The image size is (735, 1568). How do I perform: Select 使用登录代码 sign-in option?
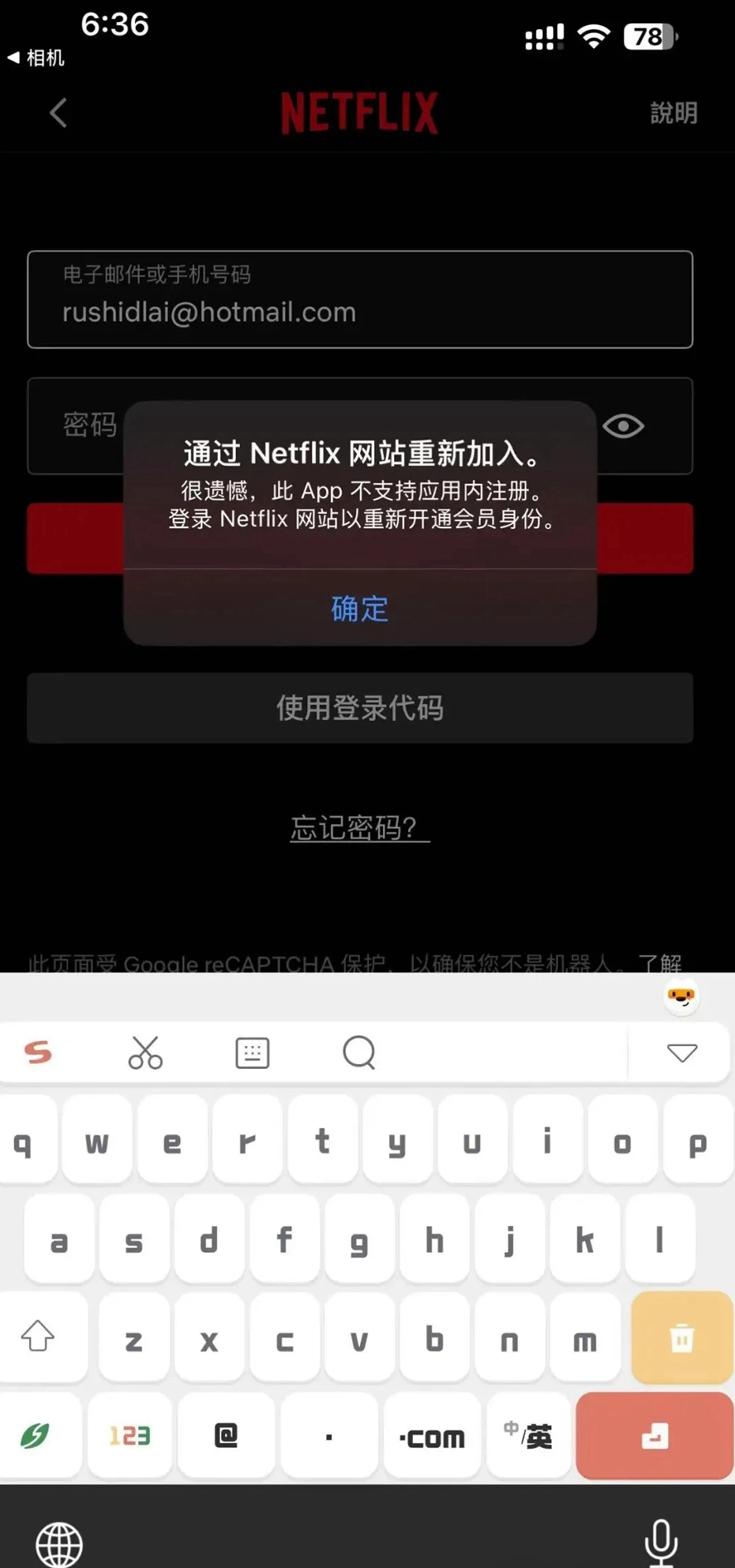[x=359, y=708]
